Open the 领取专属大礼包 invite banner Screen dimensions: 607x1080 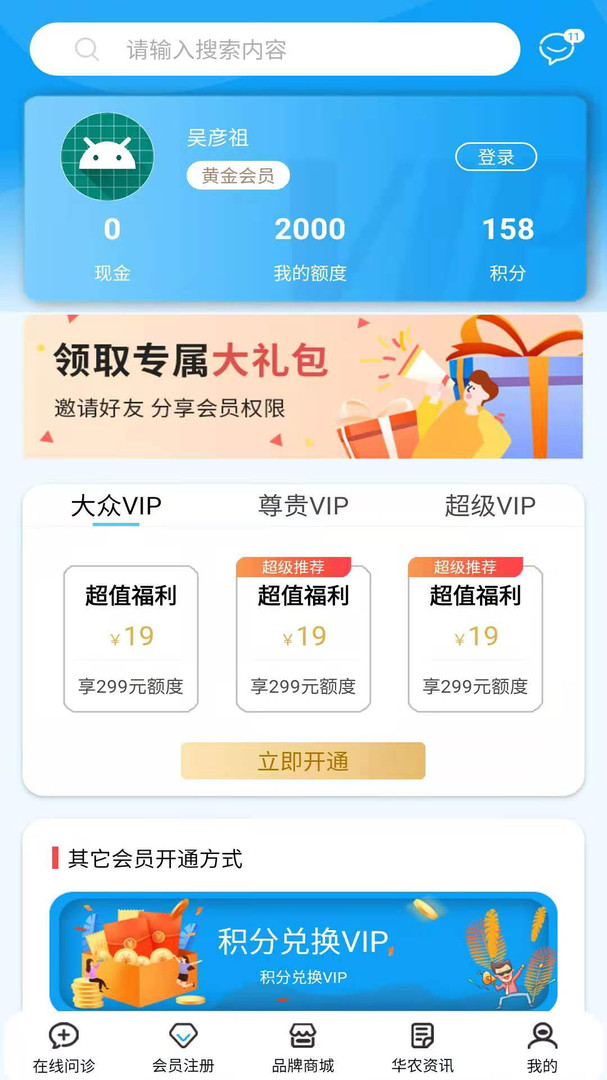pyautogui.click(x=303, y=387)
